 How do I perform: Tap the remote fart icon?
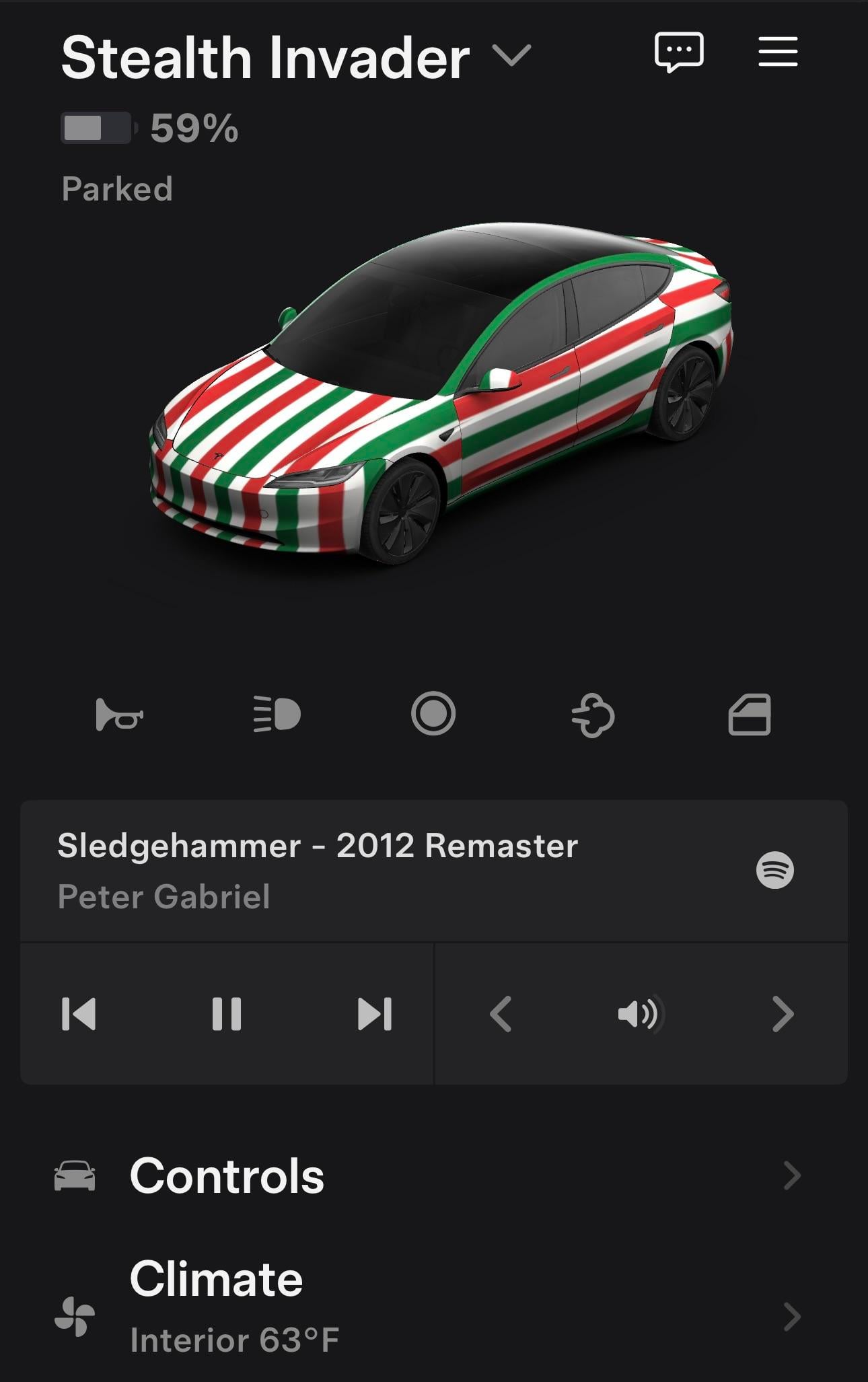coord(592,715)
